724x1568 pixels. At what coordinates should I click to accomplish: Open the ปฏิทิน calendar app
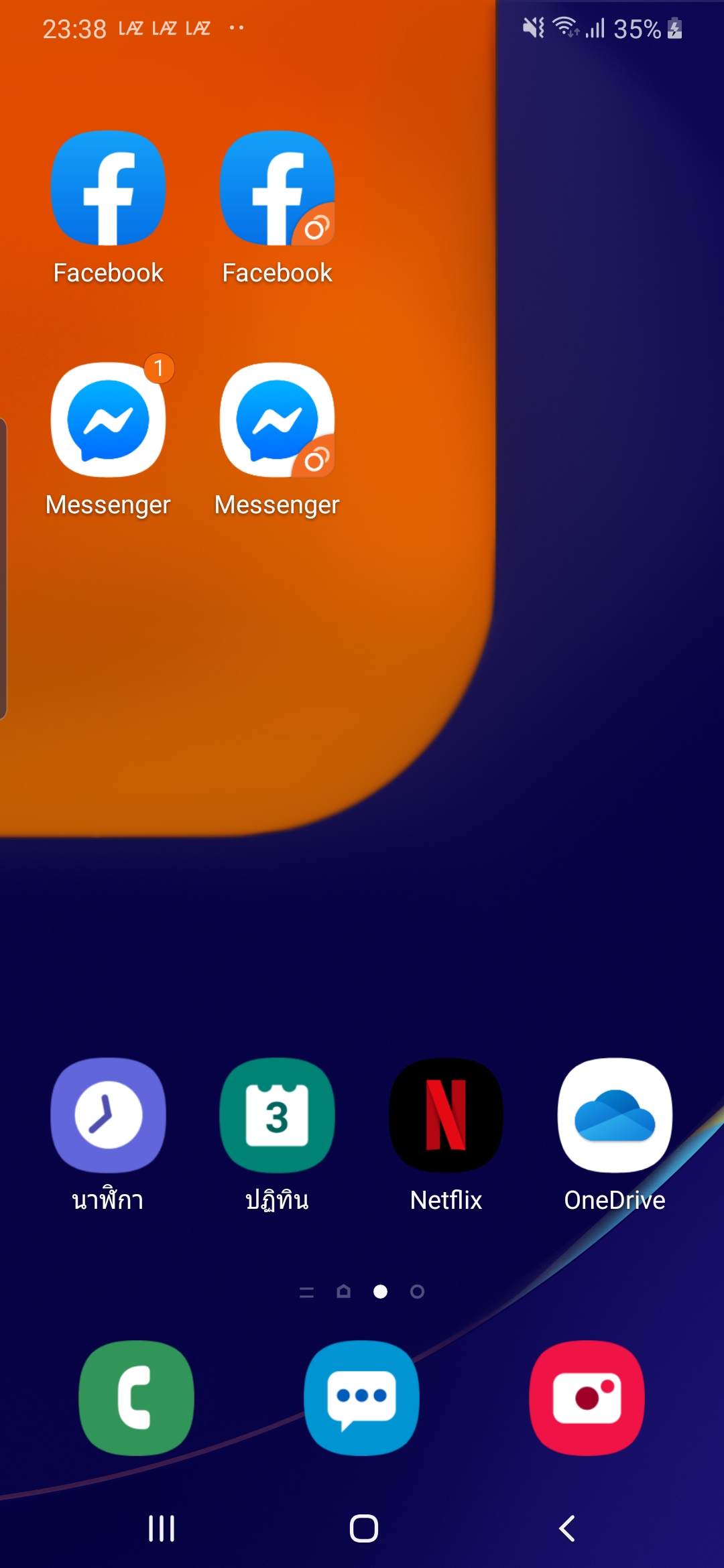coord(277,1116)
